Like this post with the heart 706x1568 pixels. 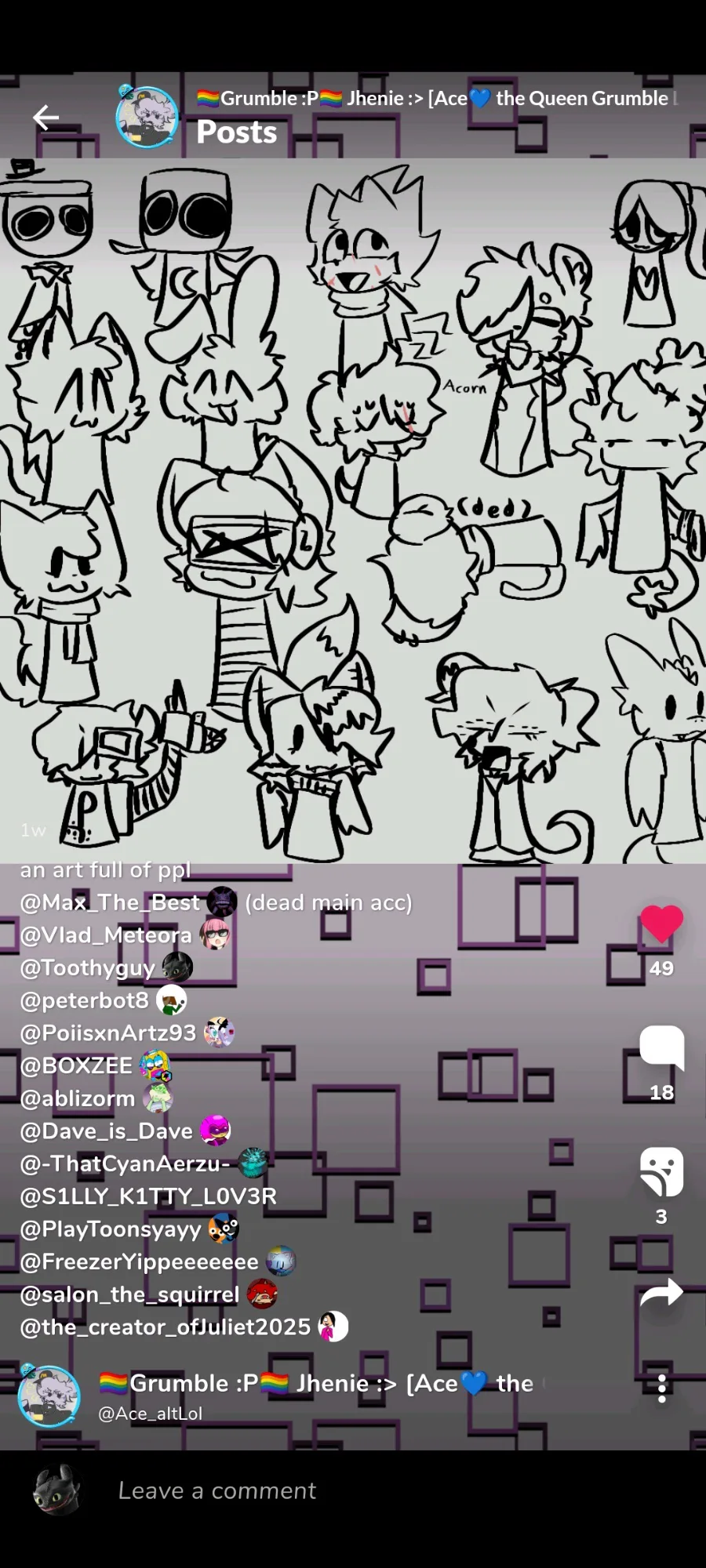661,924
